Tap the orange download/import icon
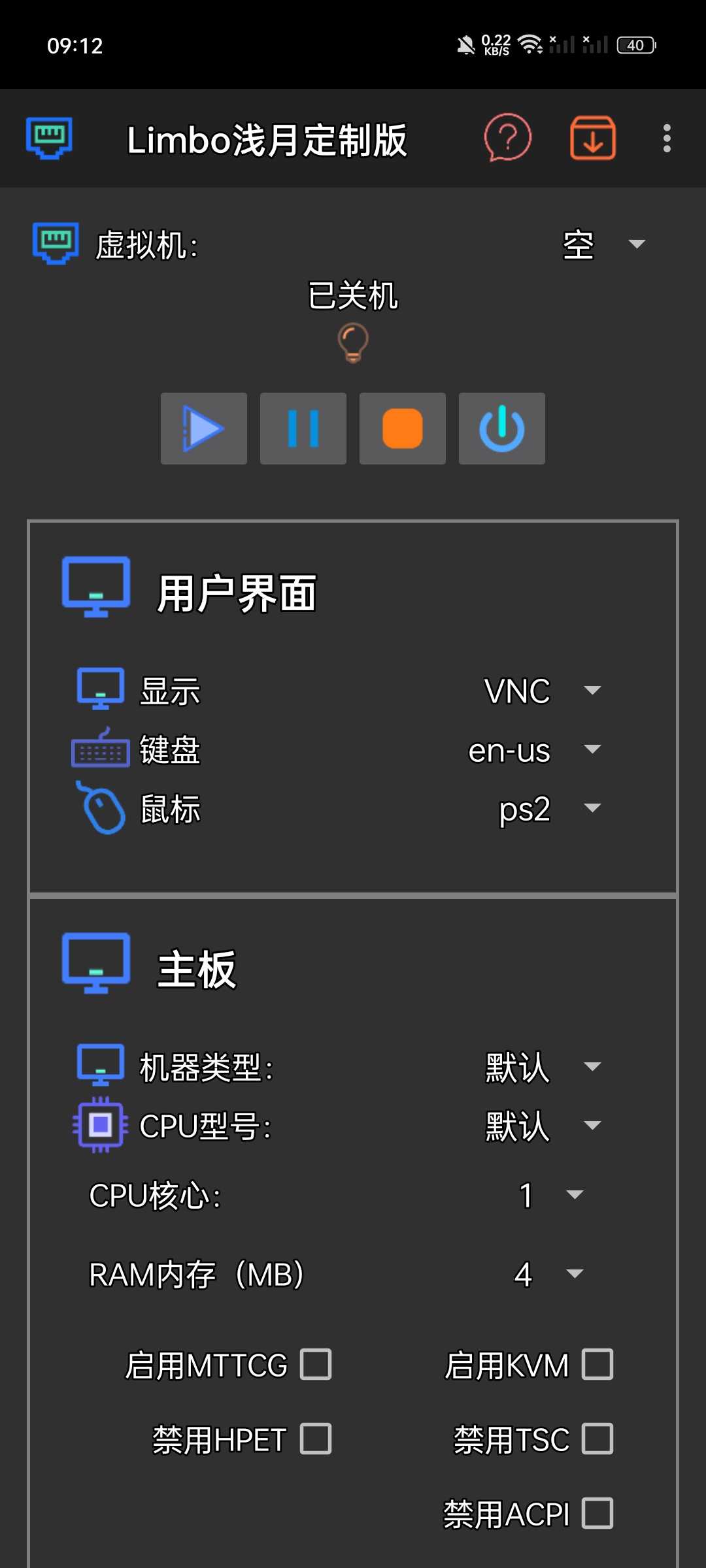 pyautogui.click(x=592, y=139)
